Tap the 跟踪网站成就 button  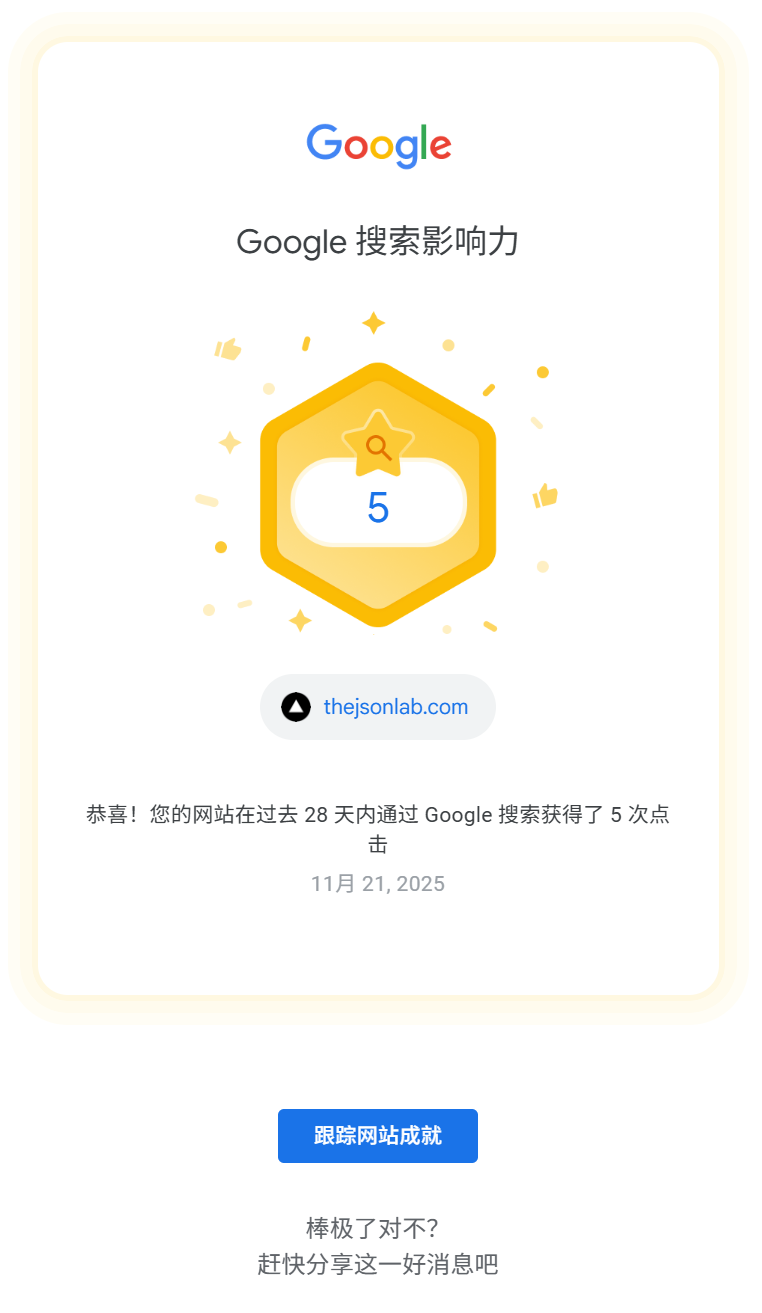[377, 1136]
